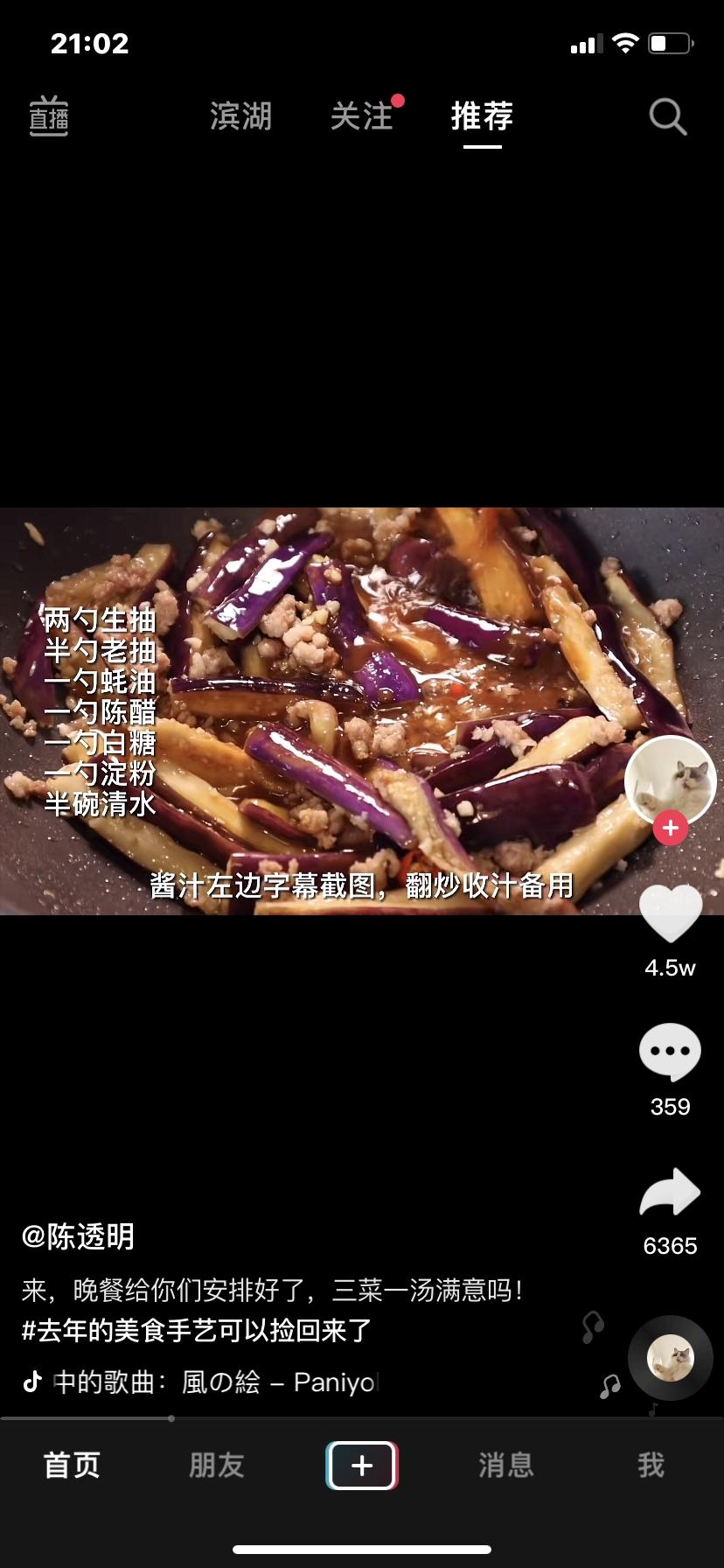Select the 推荐 tab
Screen dimensions: 724x1568
click(482, 116)
